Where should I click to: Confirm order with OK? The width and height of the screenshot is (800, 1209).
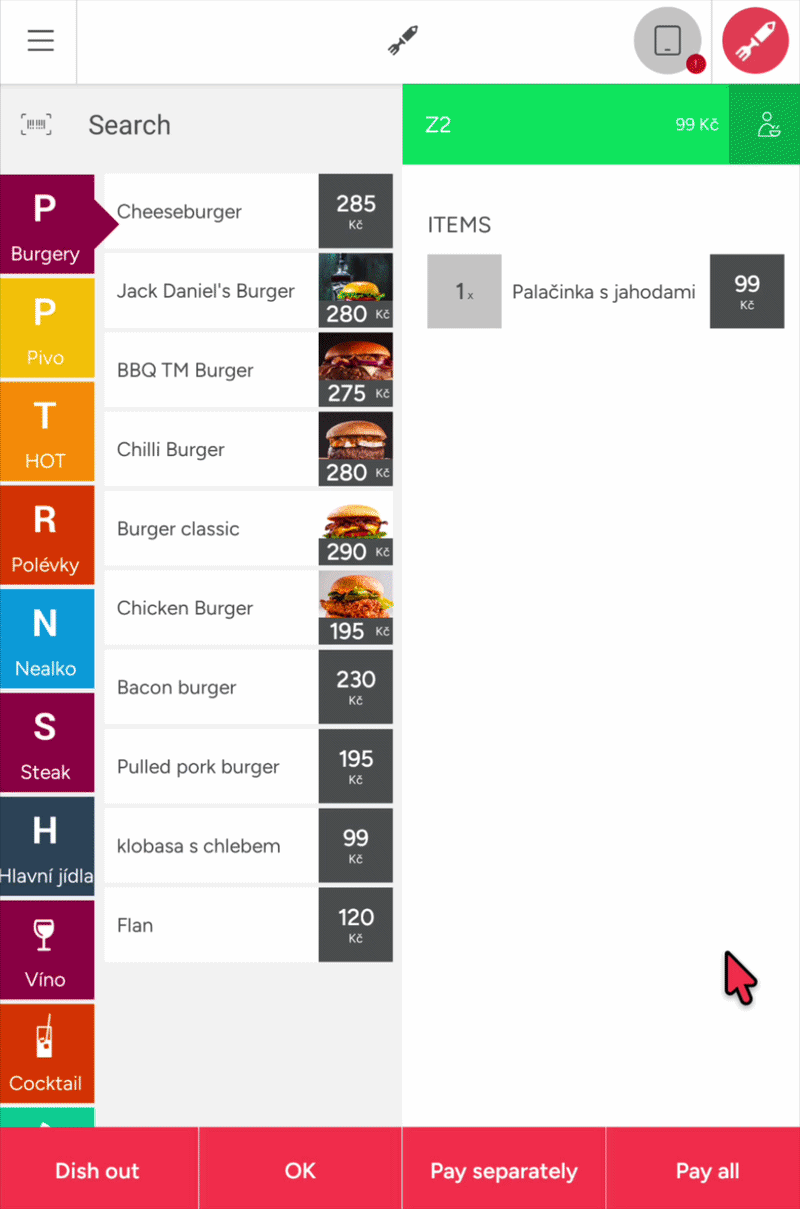[300, 1170]
